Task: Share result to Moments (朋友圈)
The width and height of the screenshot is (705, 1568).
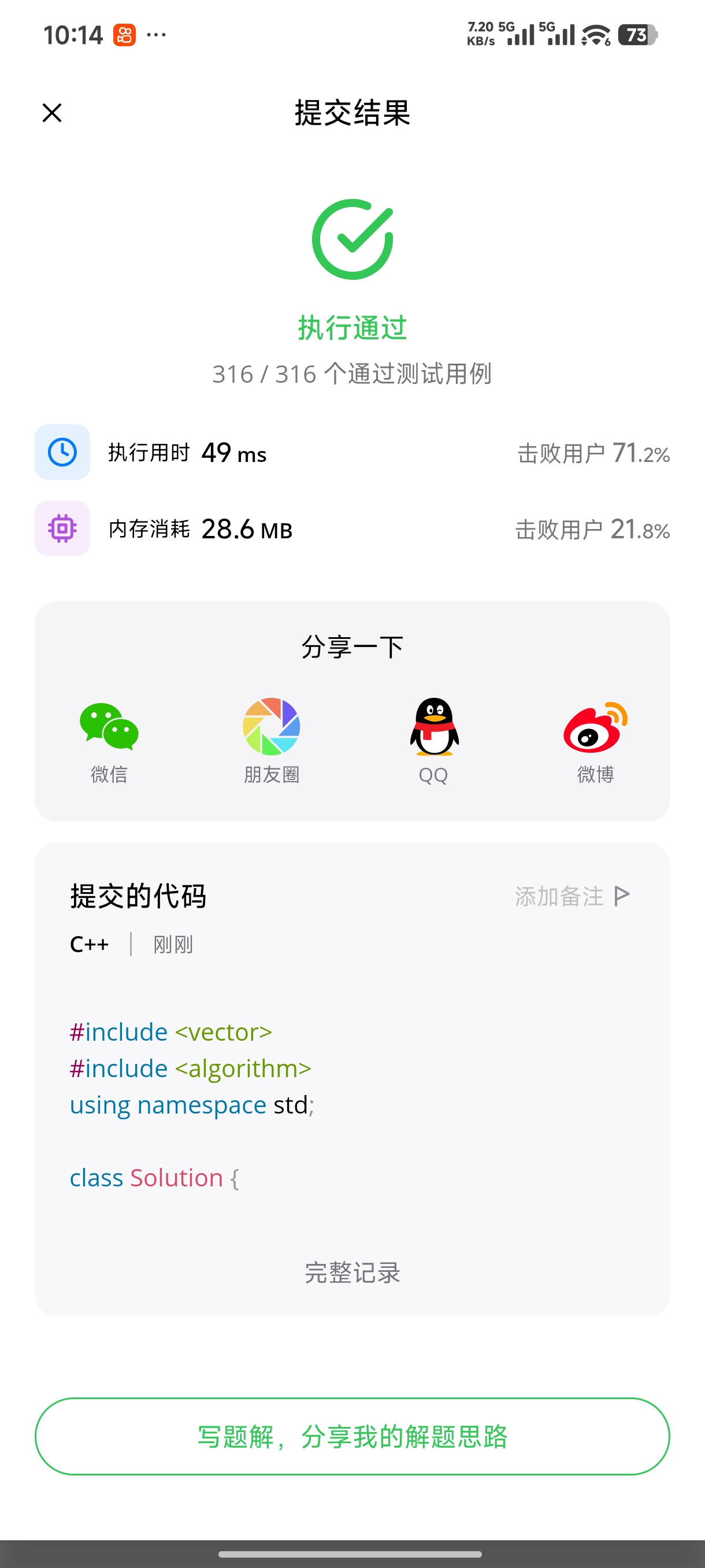Action: tap(271, 740)
